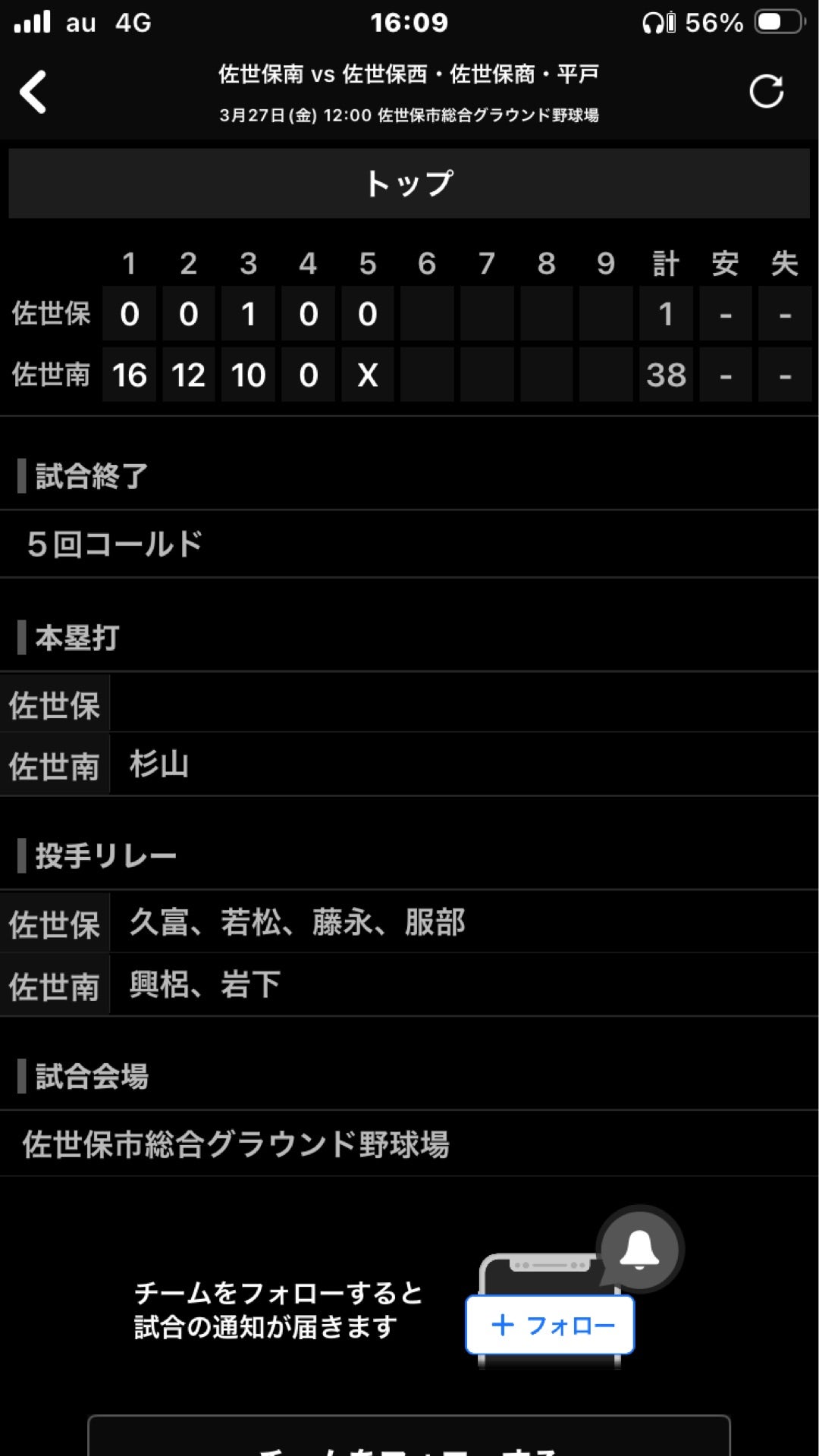Tap the follow-team button at the bottom
This screenshot has width=819, height=1456.
[409, 1436]
